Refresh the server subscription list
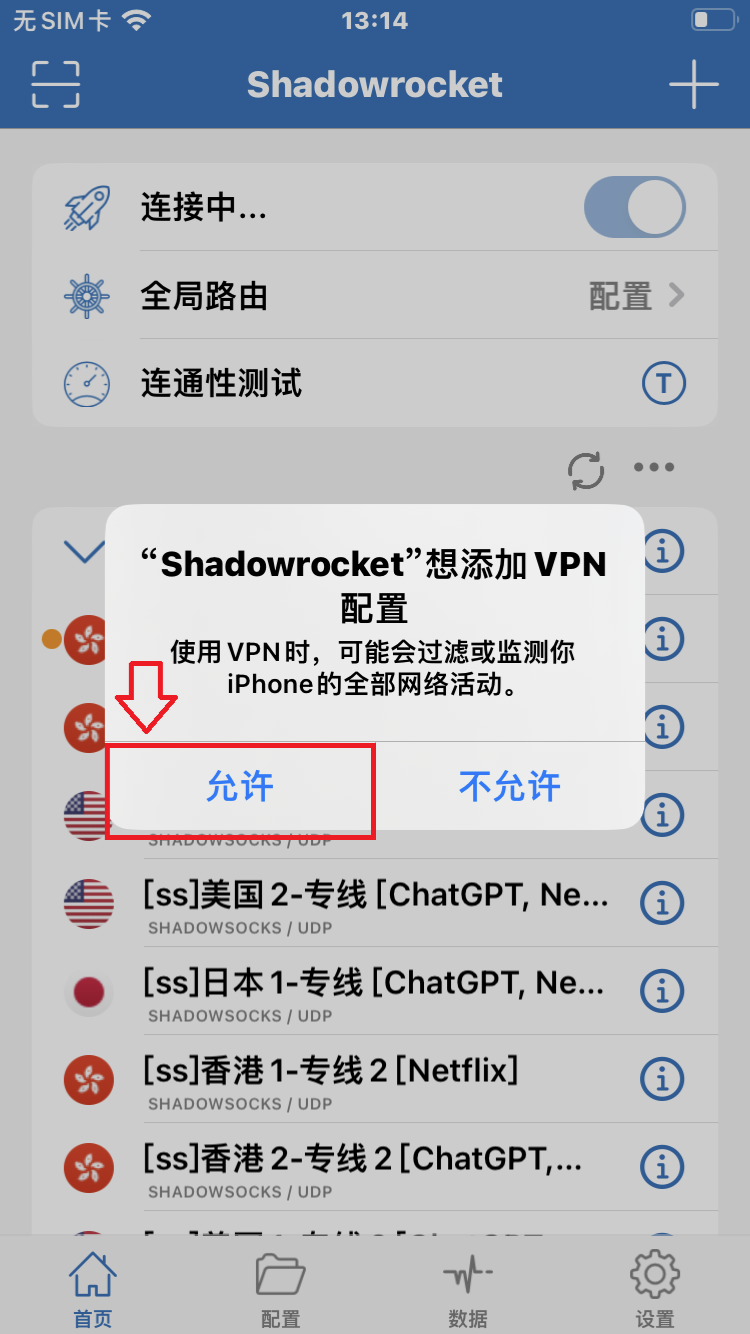 point(586,469)
